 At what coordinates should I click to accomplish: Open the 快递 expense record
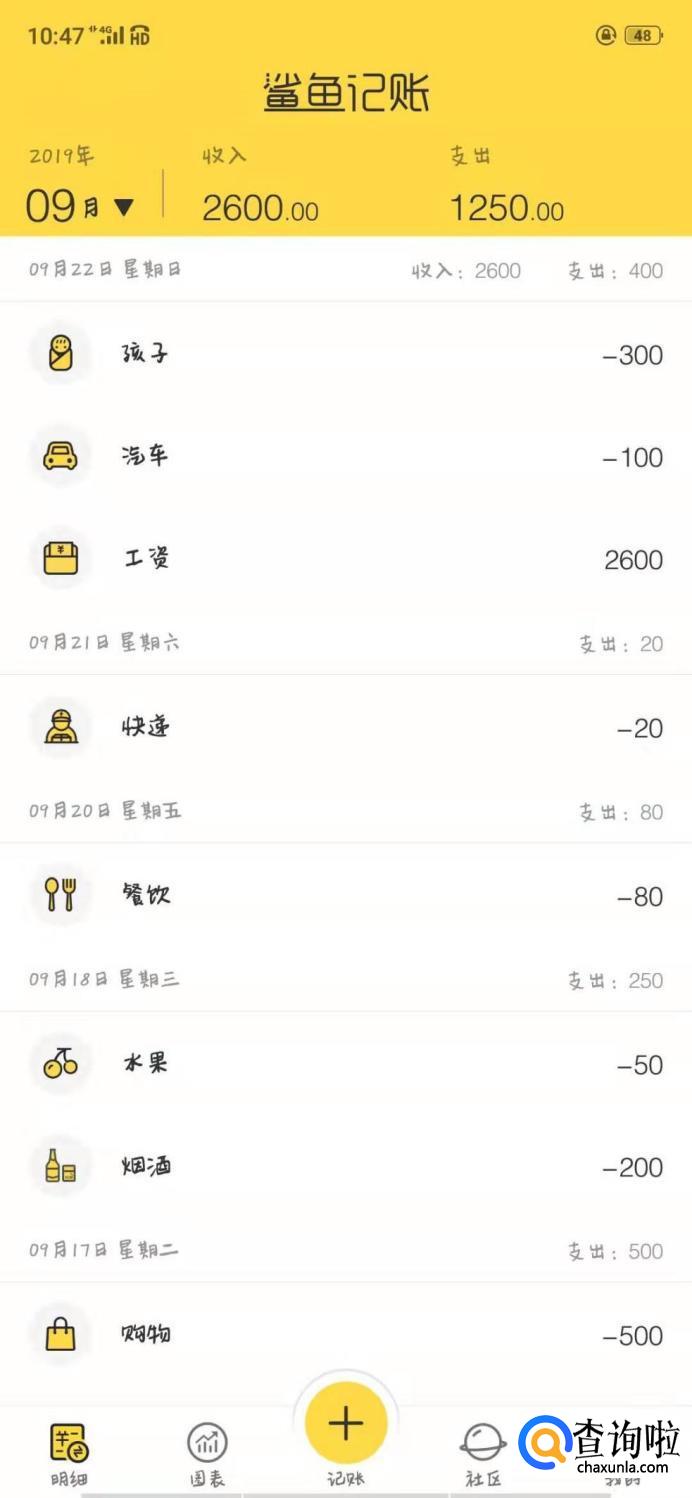[346, 727]
